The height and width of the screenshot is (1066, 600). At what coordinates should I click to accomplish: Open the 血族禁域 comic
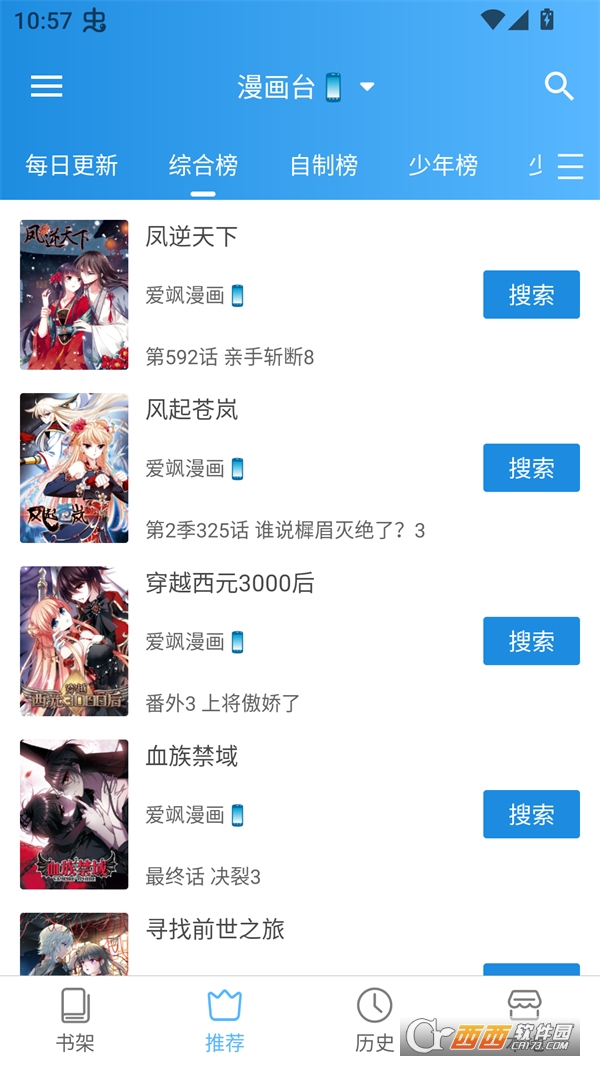192,756
